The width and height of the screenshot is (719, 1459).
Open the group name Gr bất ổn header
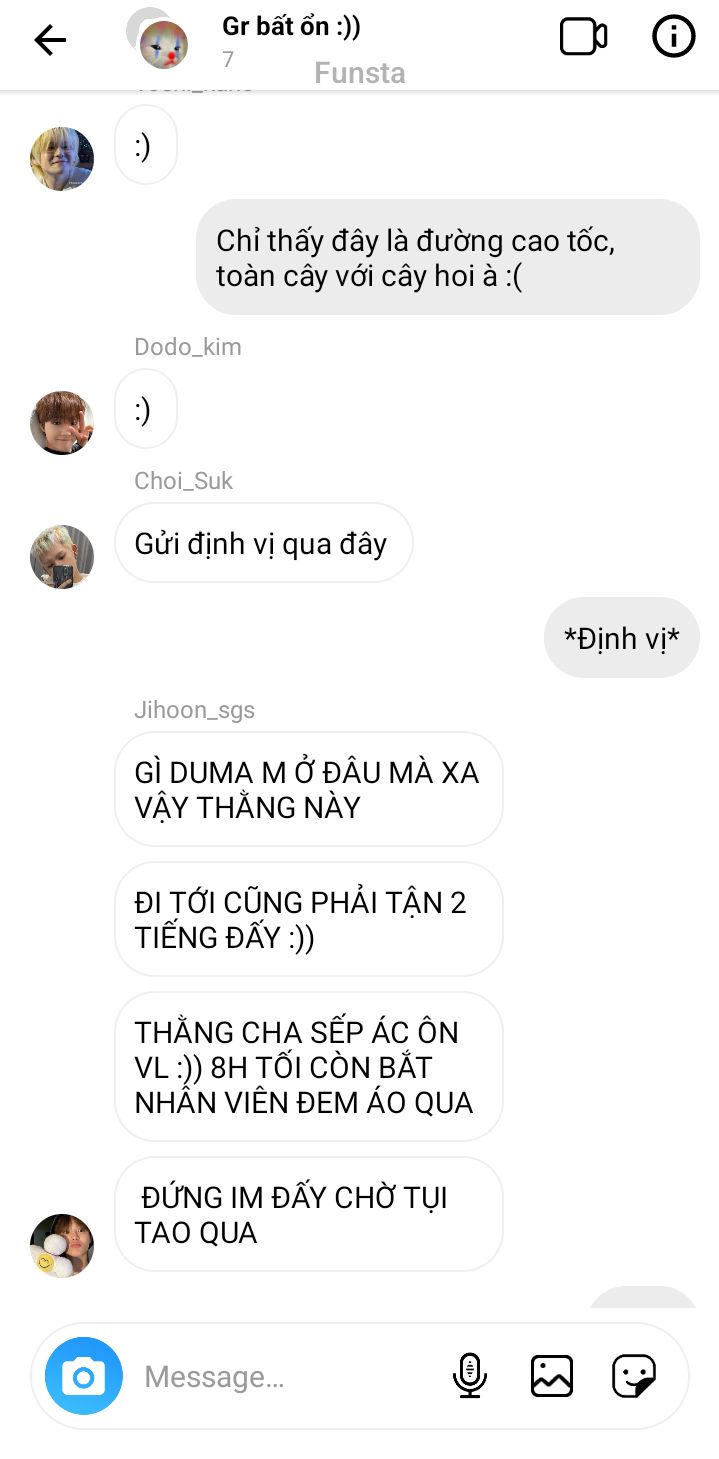coord(291,27)
